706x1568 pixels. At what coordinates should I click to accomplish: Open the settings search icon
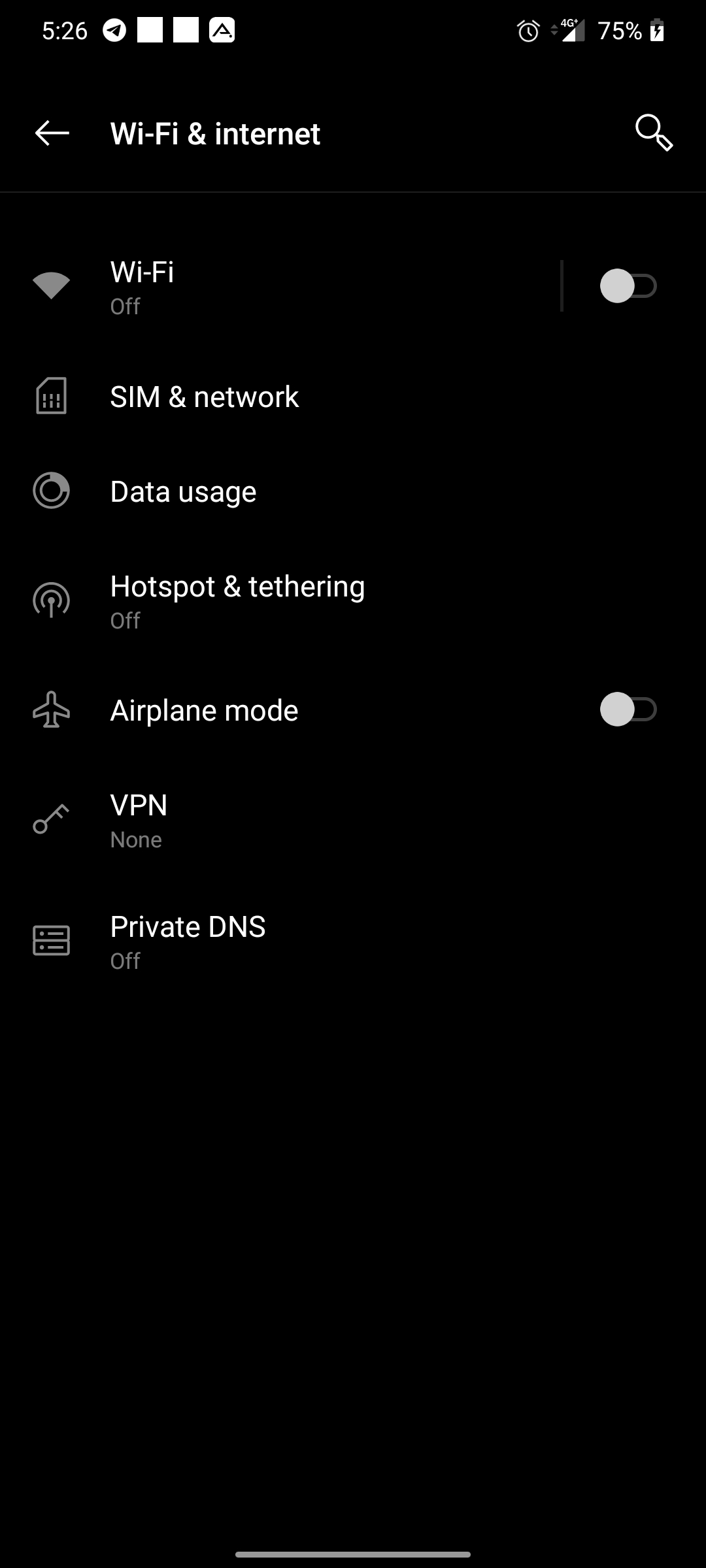(654, 133)
